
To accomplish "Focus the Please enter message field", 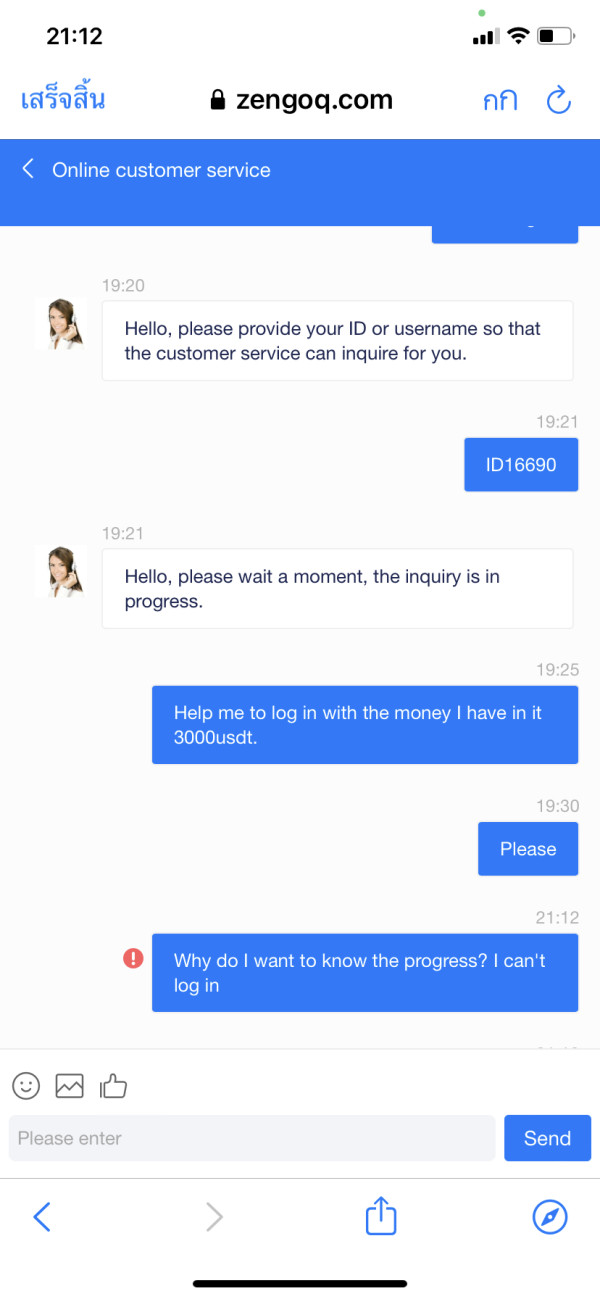I will click(x=252, y=1138).
